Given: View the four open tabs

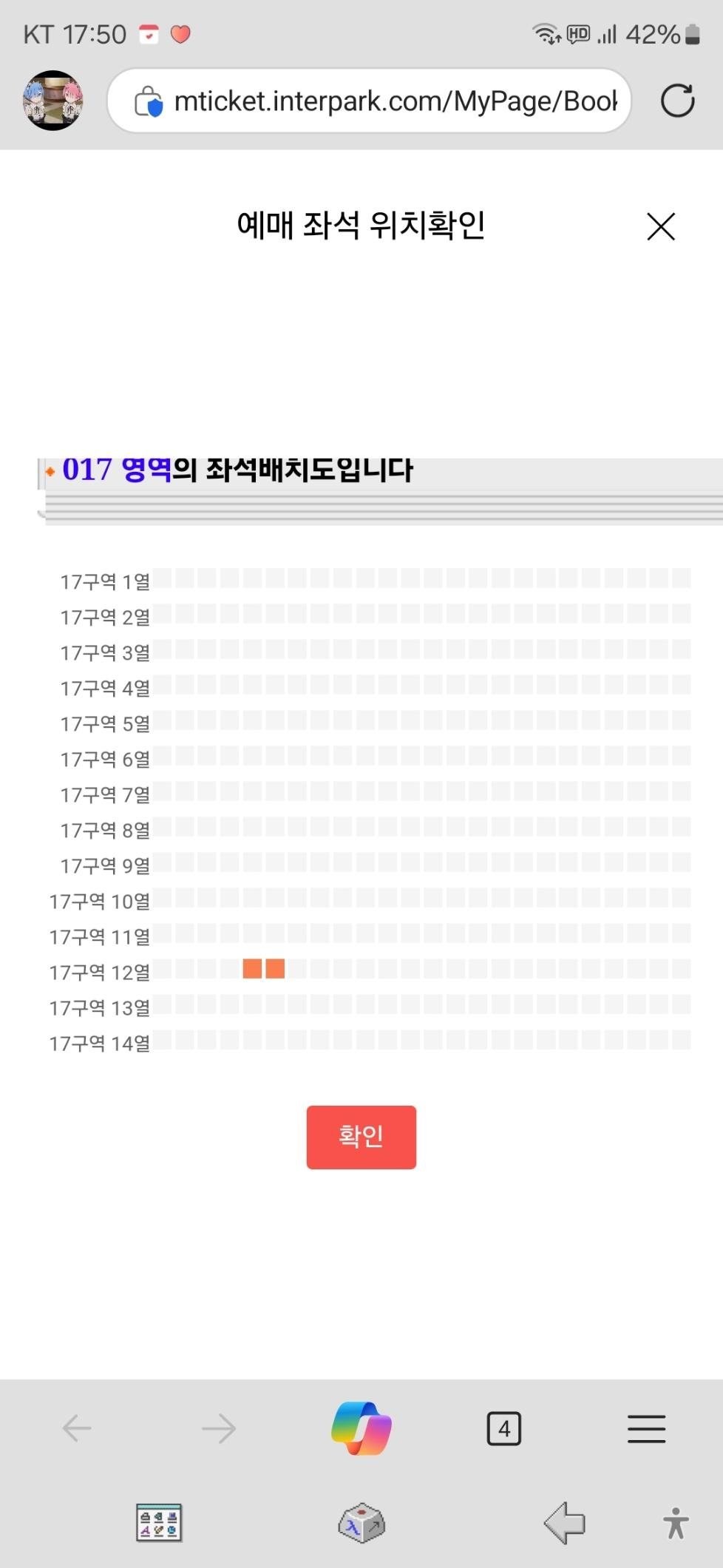Looking at the screenshot, I should pyautogui.click(x=504, y=1428).
